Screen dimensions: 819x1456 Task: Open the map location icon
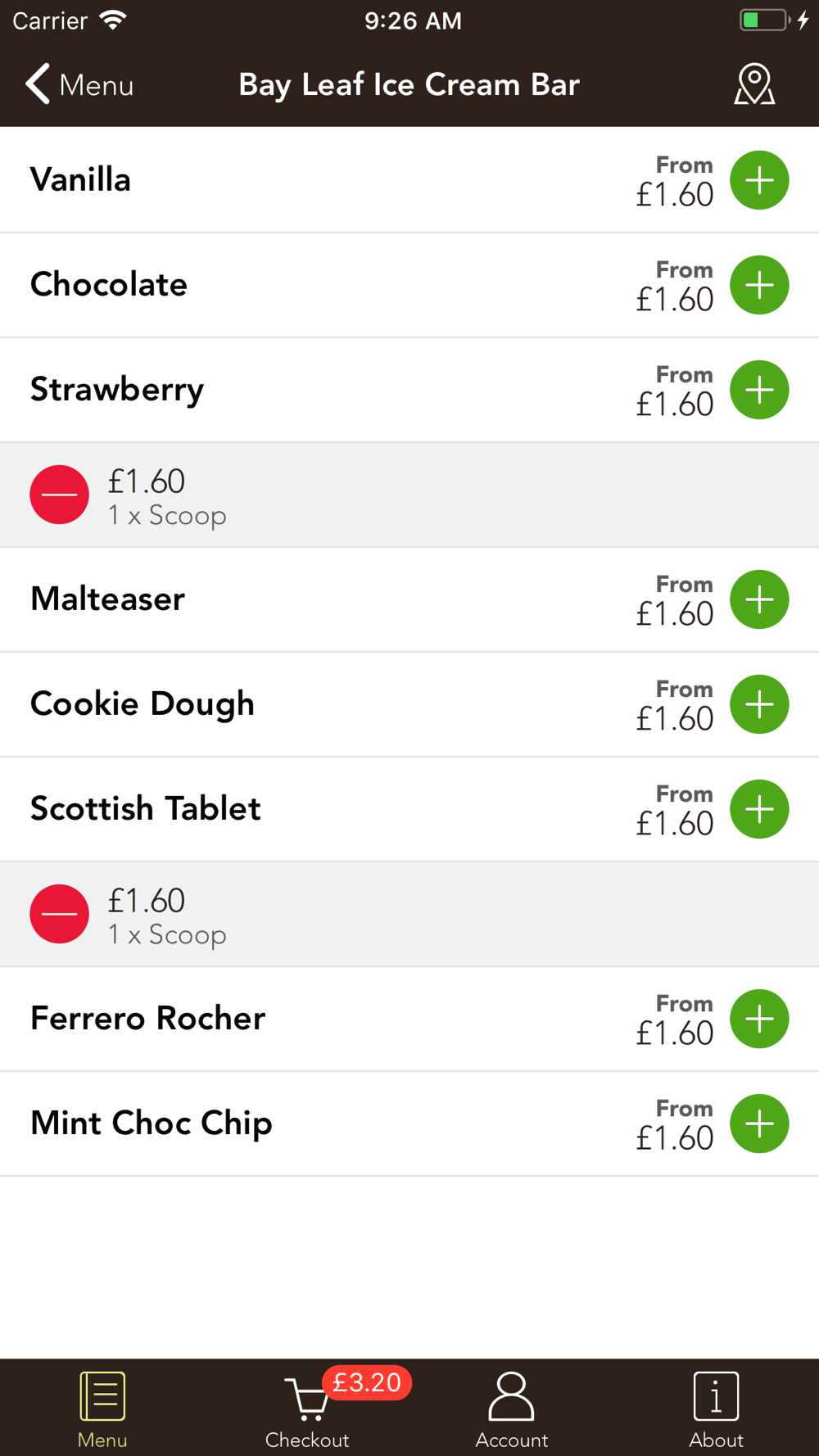[754, 84]
